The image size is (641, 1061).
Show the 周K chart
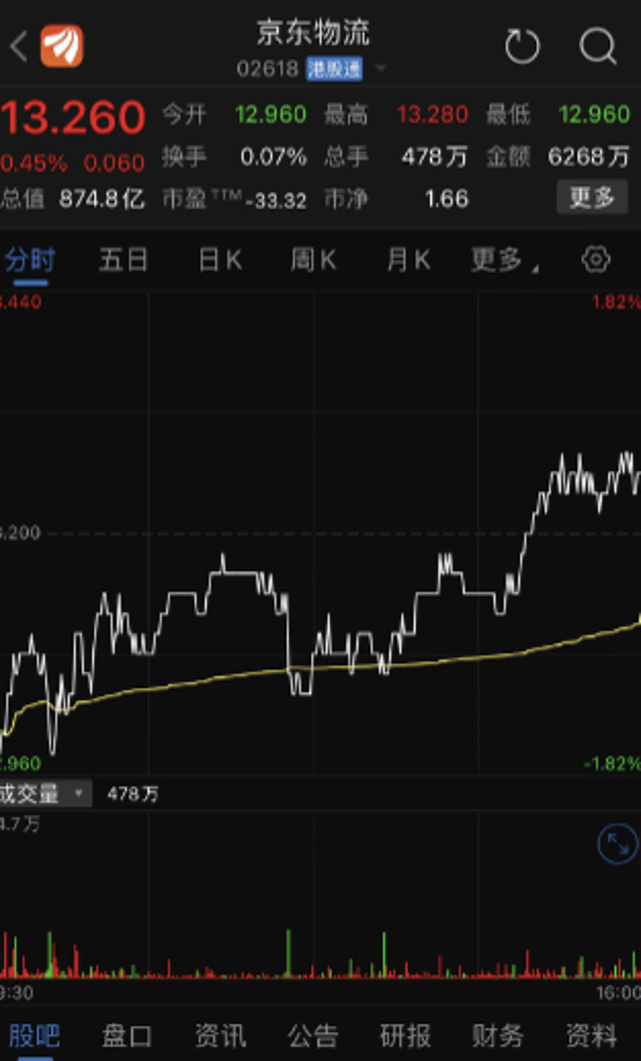[x=313, y=261]
